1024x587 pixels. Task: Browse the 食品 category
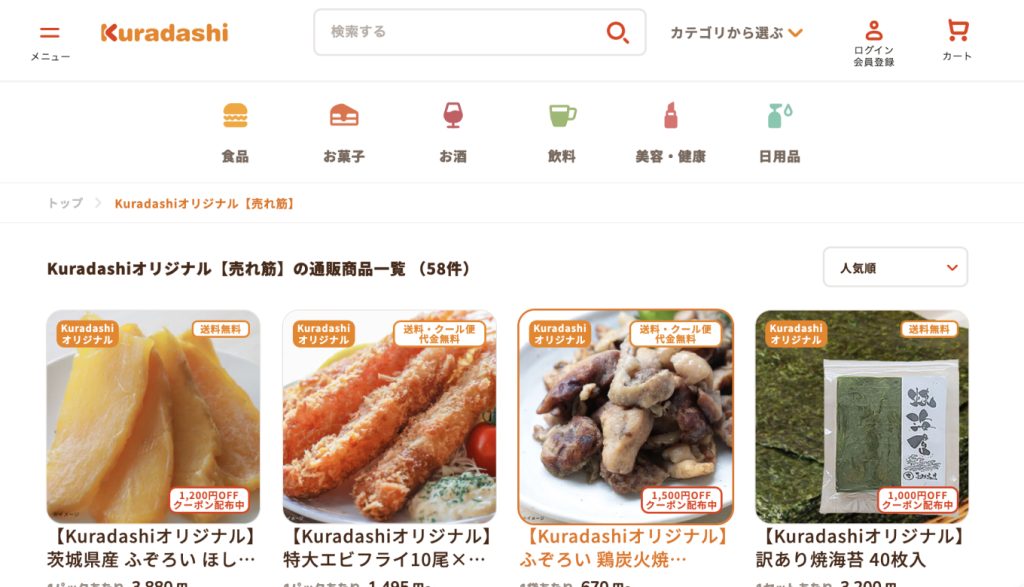(x=235, y=132)
